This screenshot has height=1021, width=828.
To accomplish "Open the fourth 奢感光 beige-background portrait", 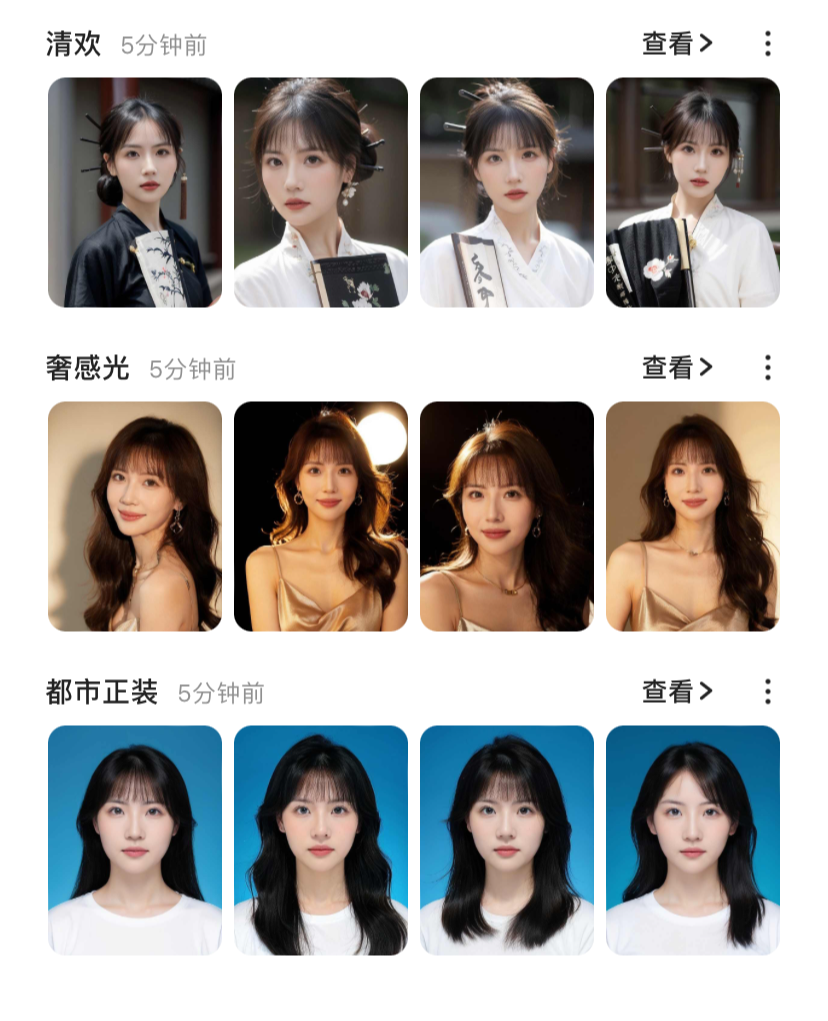I will click(693, 516).
